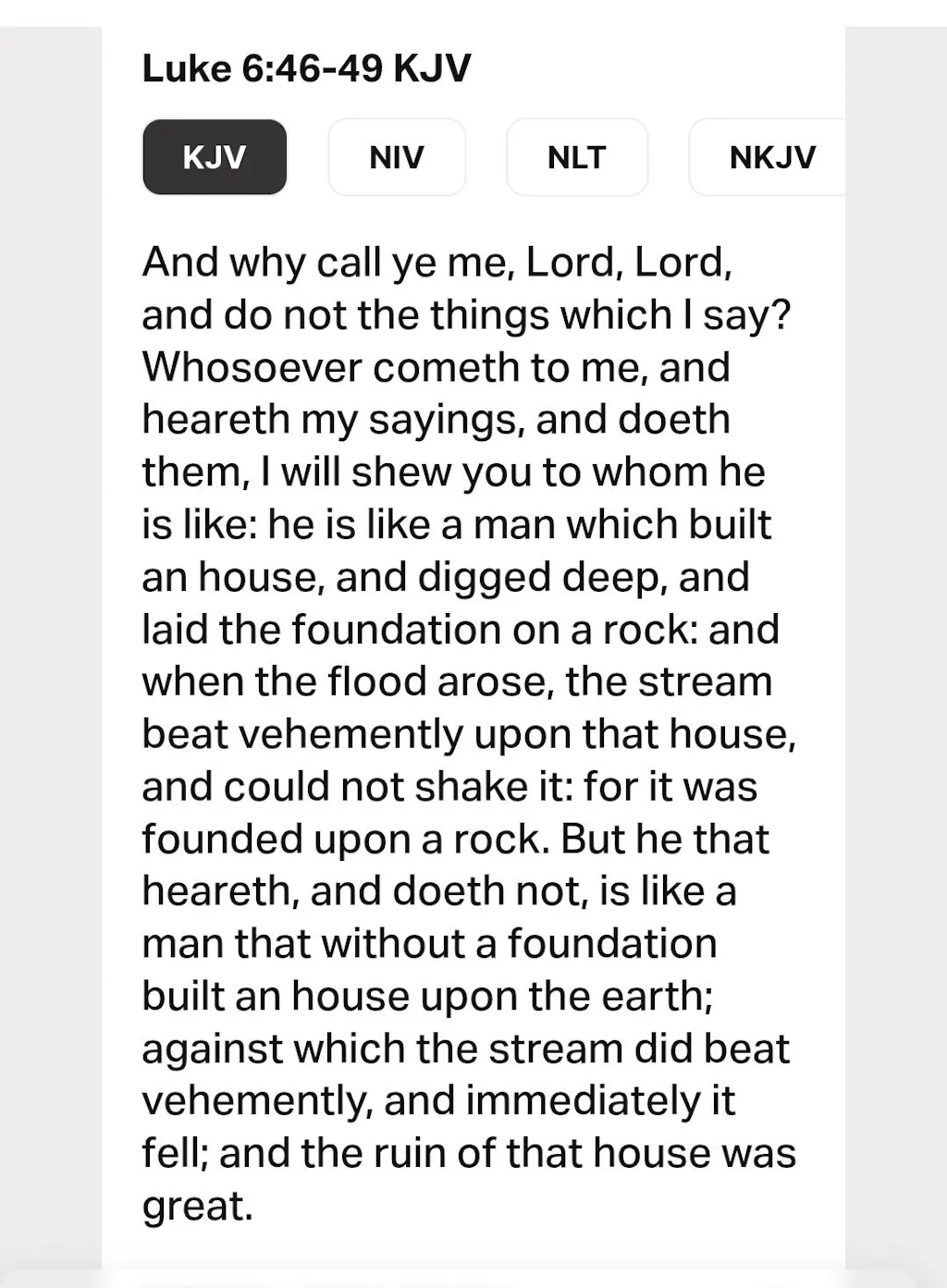947x1288 pixels.
Task: Choose the NLT translation chip
Action: tap(576, 157)
